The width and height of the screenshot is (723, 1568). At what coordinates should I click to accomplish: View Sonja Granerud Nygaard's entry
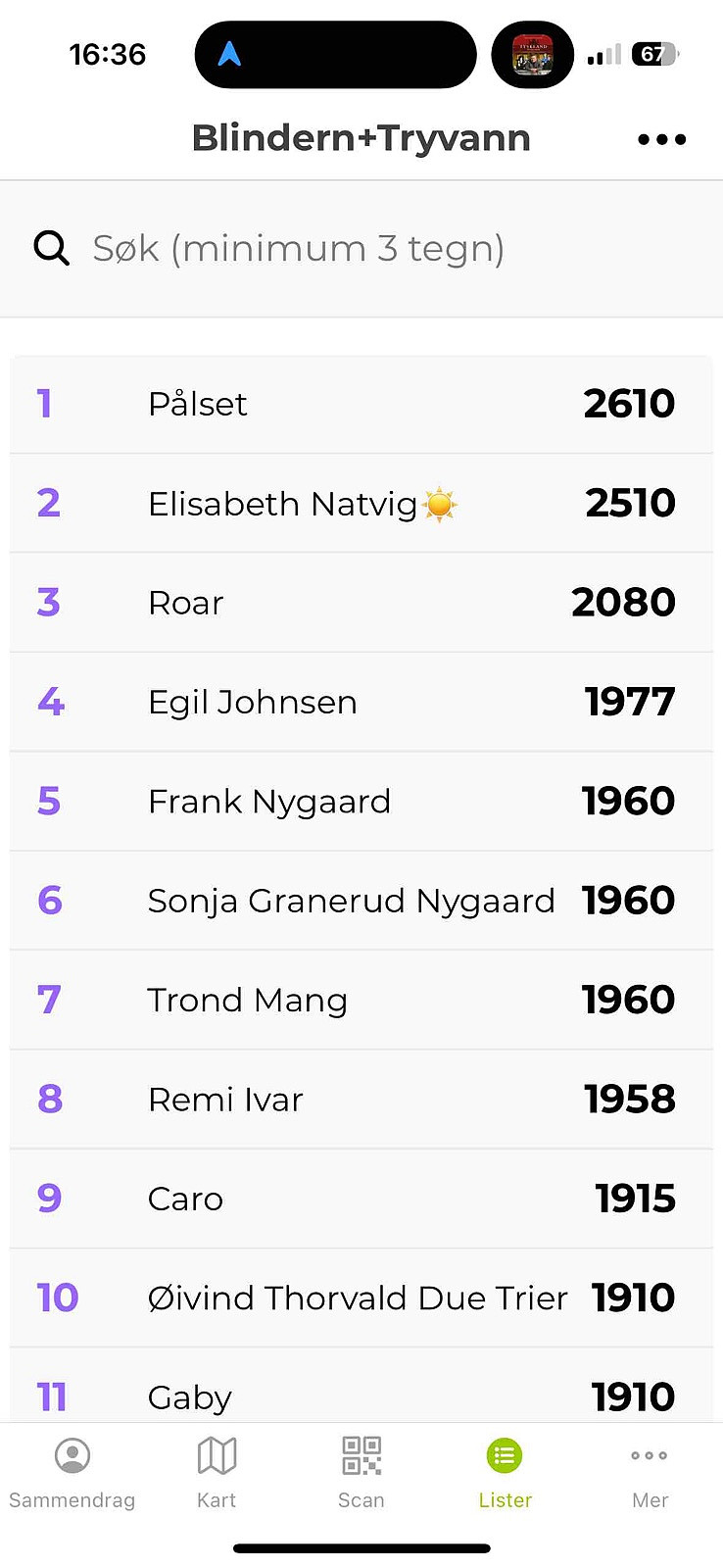(x=361, y=901)
